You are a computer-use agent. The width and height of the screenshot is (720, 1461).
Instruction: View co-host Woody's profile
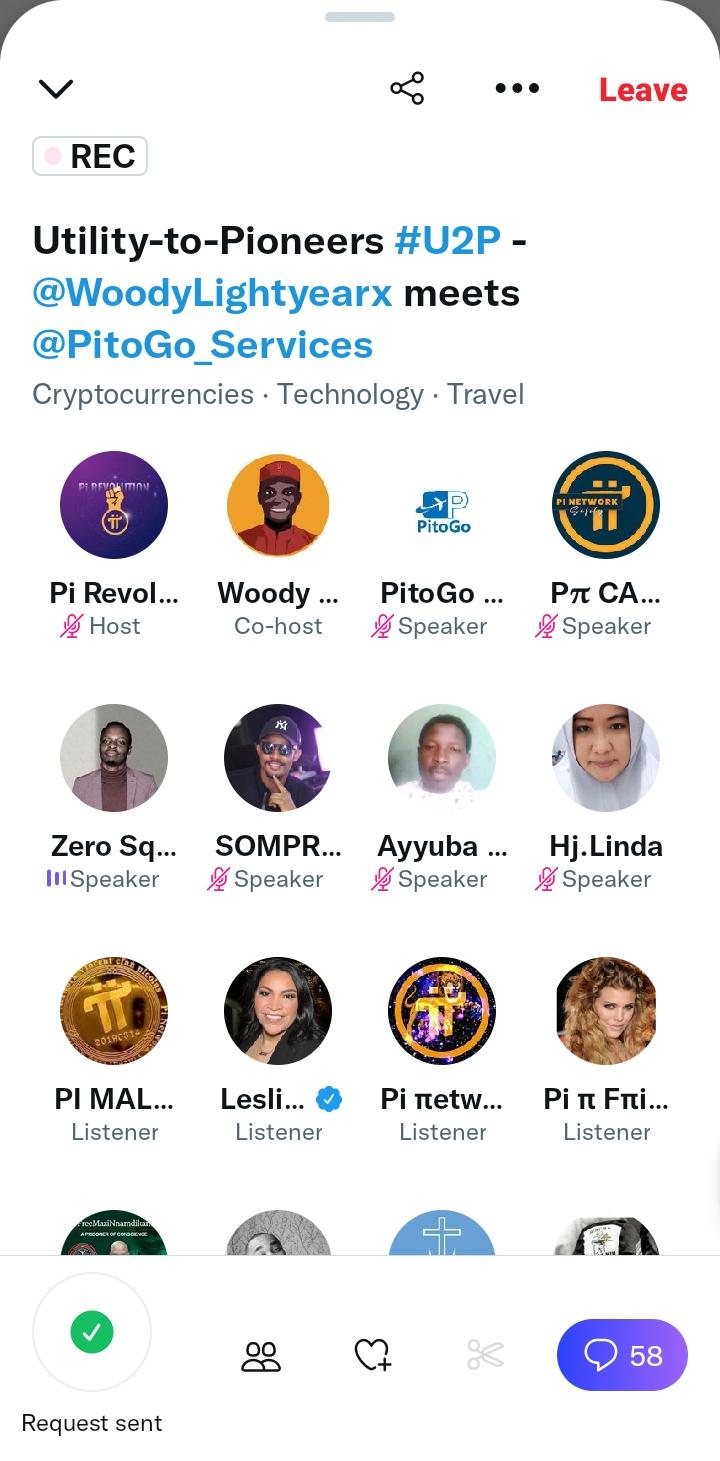point(278,505)
